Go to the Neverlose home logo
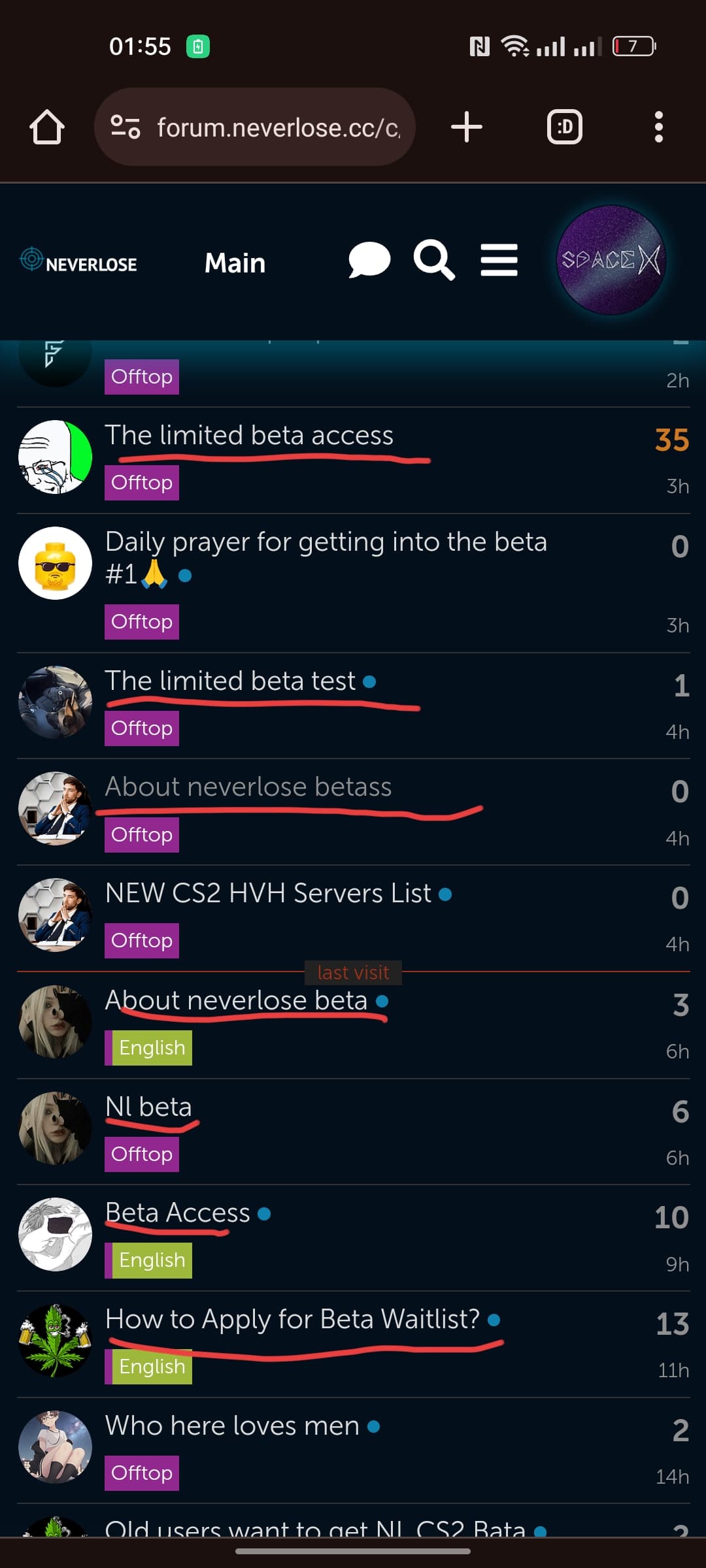Viewport: 706px width, 1568px height. (x=78, y=261)
